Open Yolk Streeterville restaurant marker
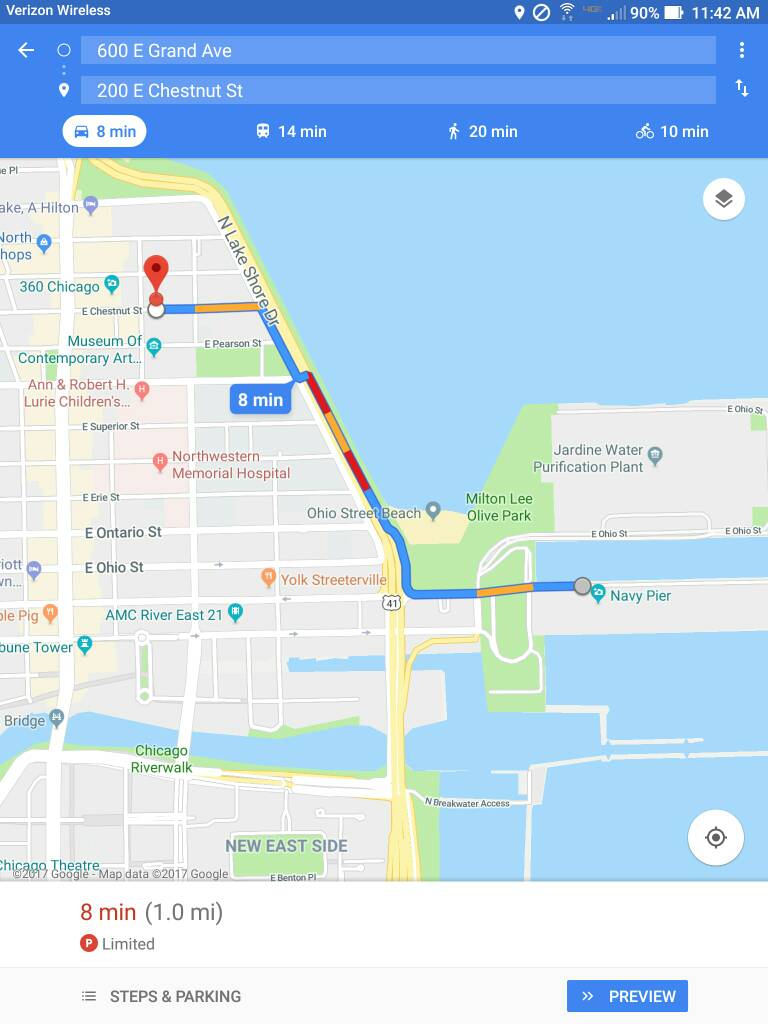The image size is (768, 1024). [x=268, y=577]
